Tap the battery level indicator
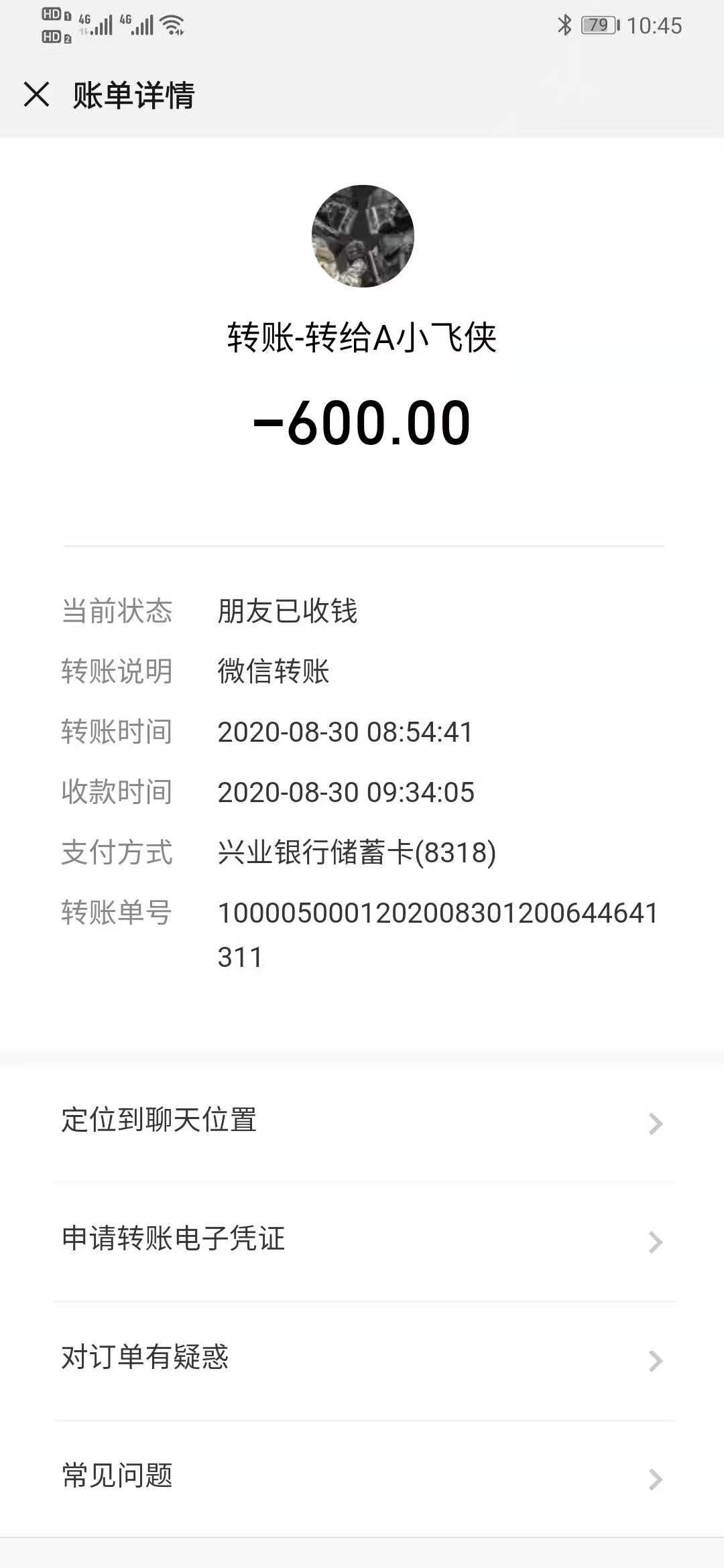Viewport: 724px width, 1568px height. 599,24
